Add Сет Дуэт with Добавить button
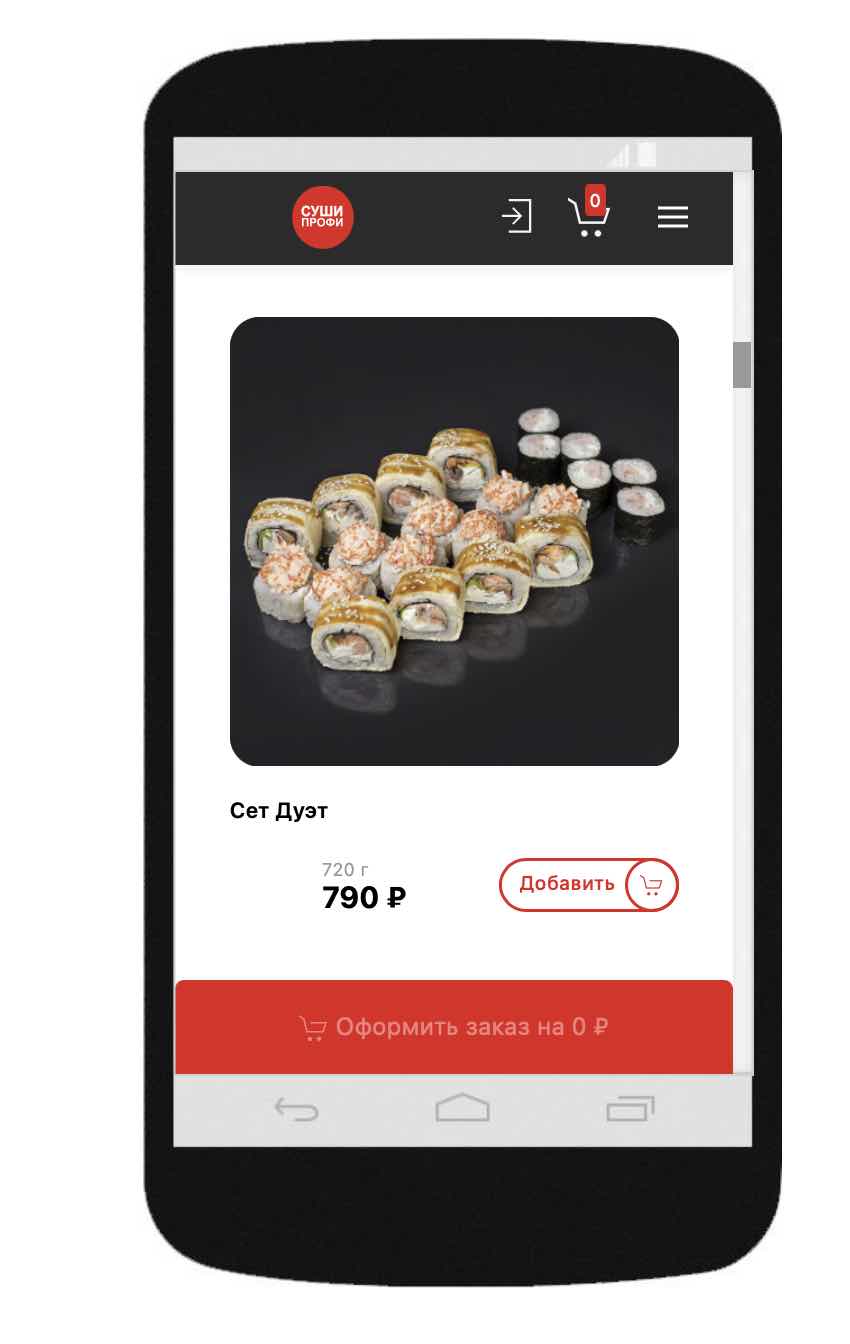The height and width of the screenshot is (1344, 850). [588, 885]
